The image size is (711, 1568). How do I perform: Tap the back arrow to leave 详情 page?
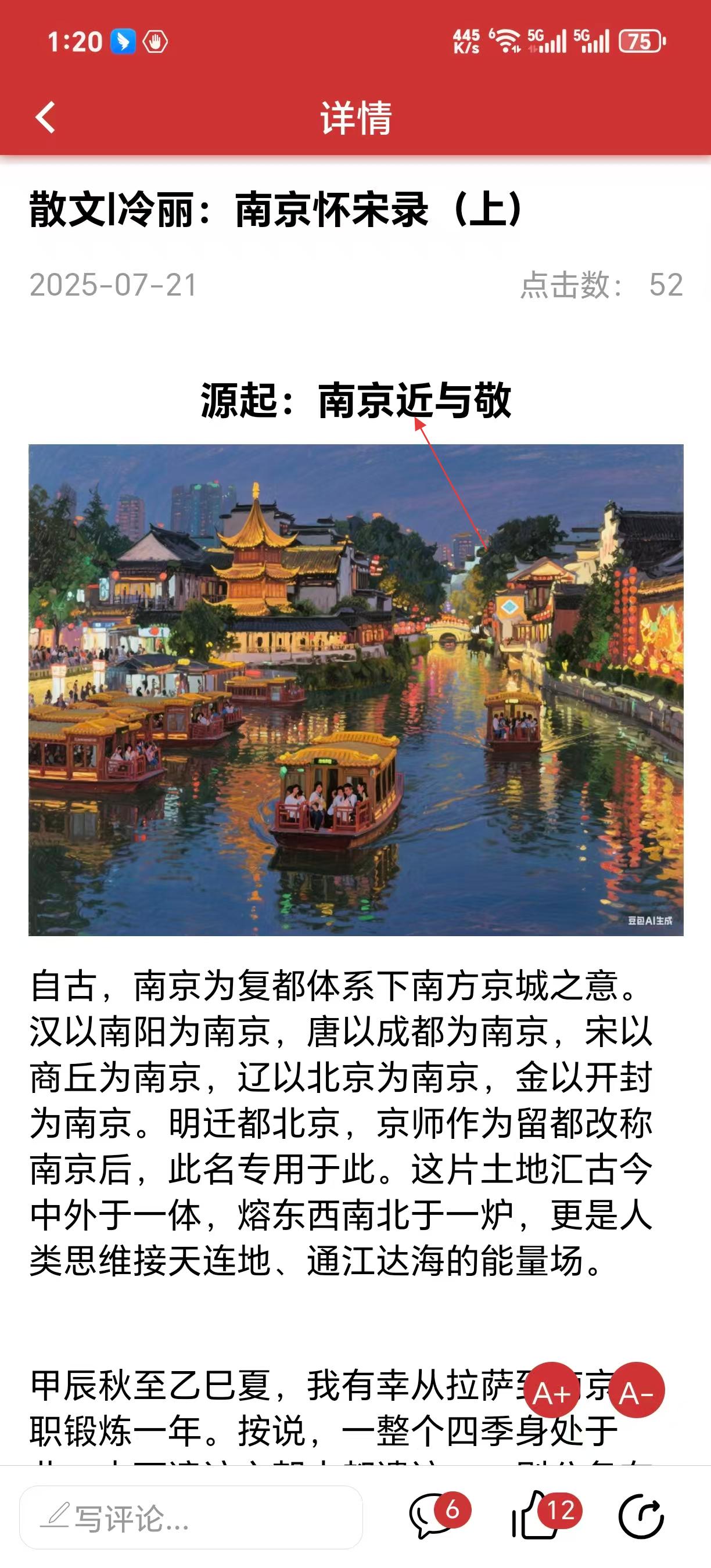46,117
